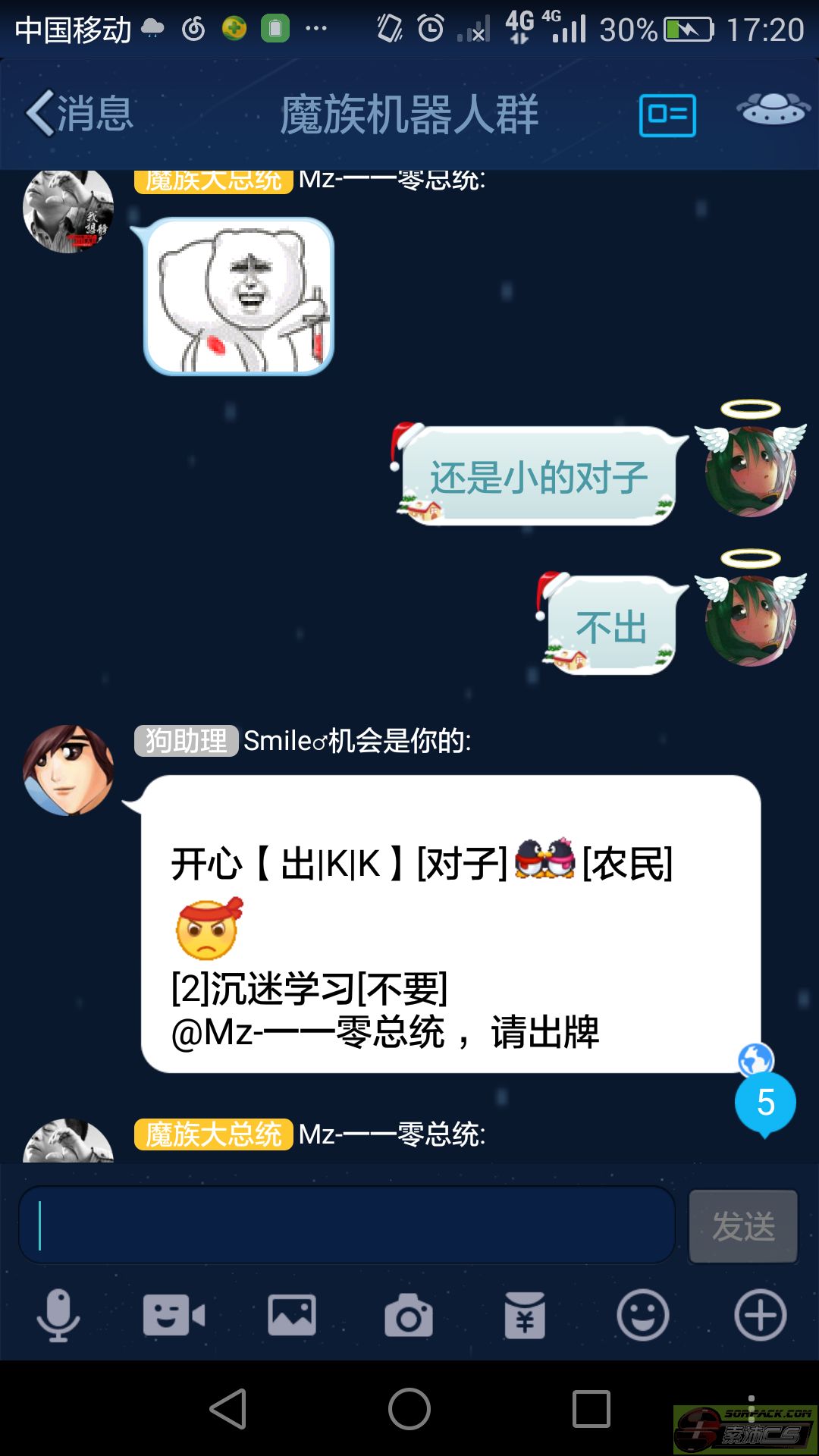Tap the system home button
Screen dimensions: 819x1456
click(409, 1409)
